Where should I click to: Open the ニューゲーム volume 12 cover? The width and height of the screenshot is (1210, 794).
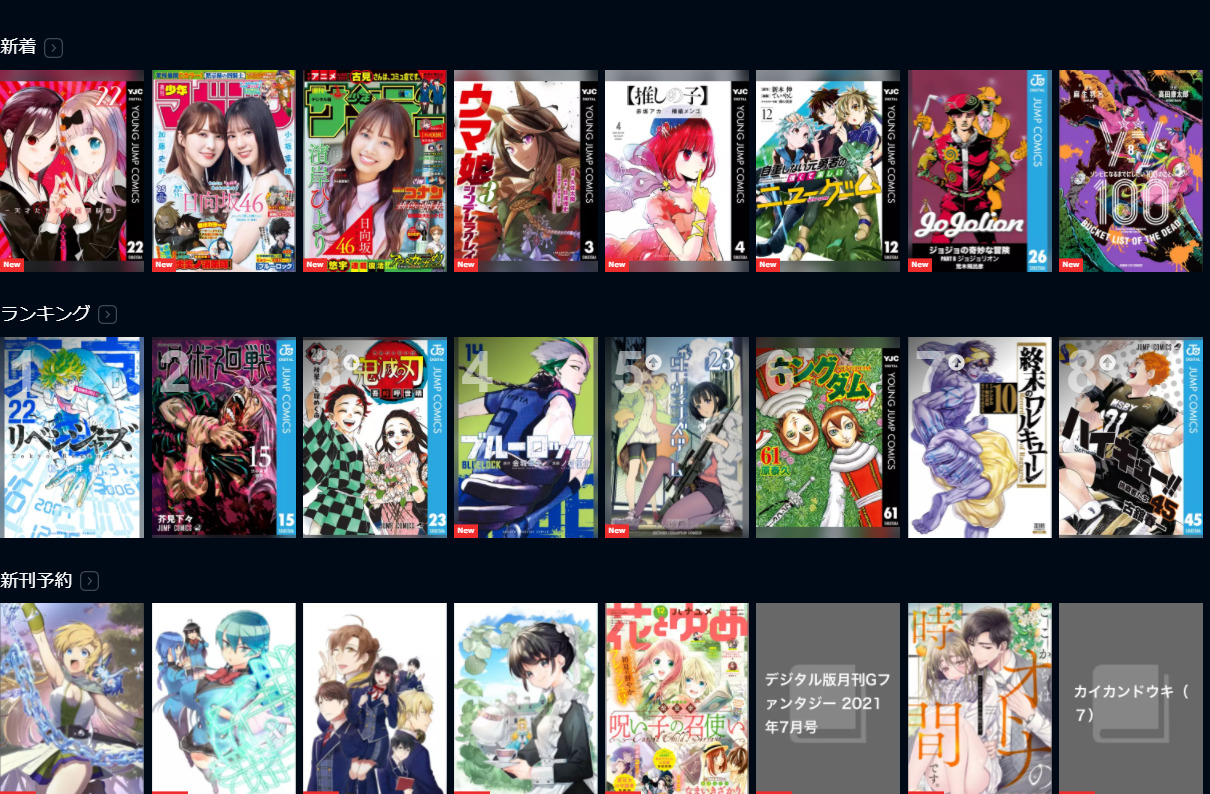[827, 171]
